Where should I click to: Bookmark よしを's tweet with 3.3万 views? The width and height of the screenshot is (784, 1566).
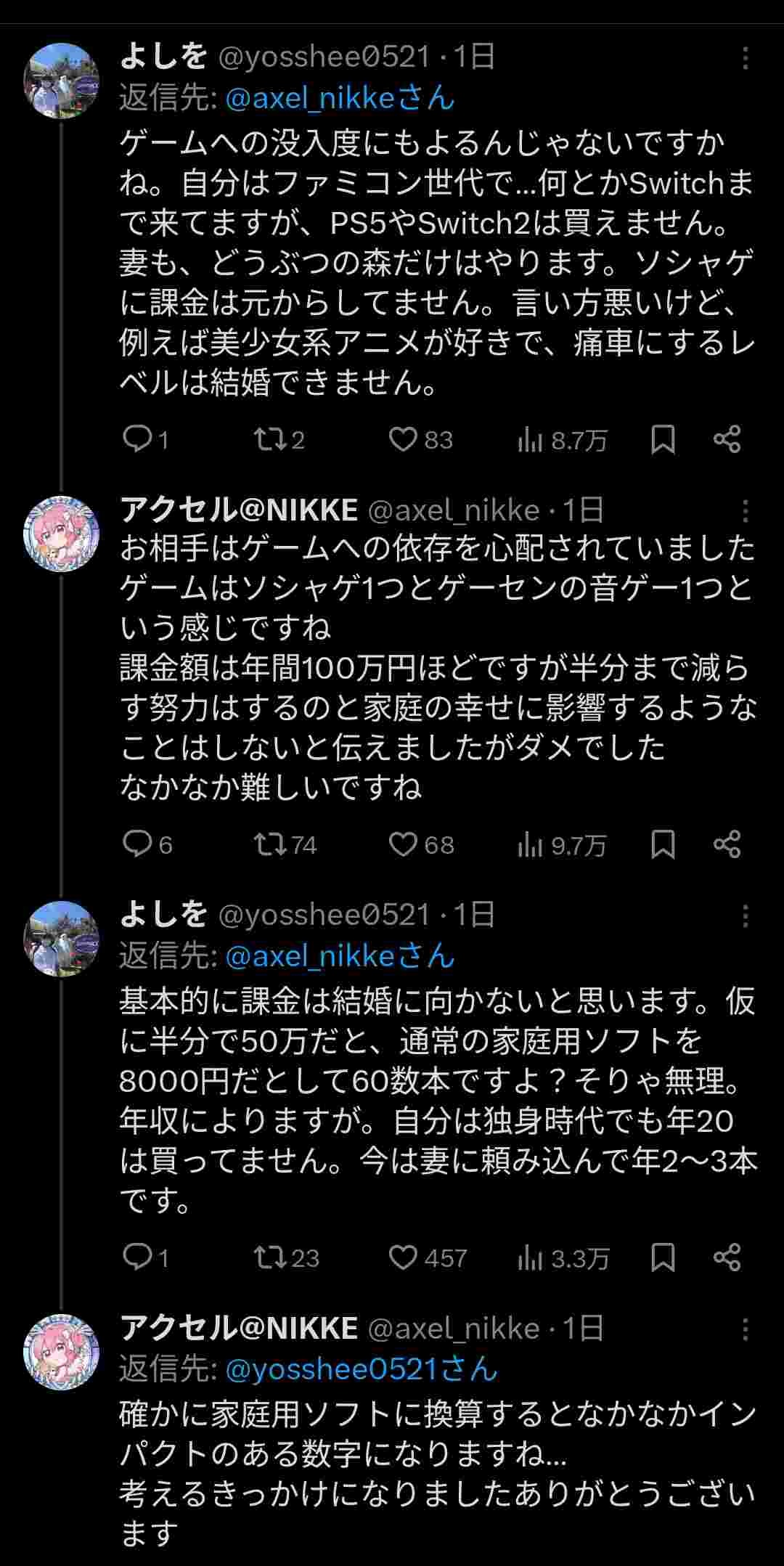(663, 1257)
